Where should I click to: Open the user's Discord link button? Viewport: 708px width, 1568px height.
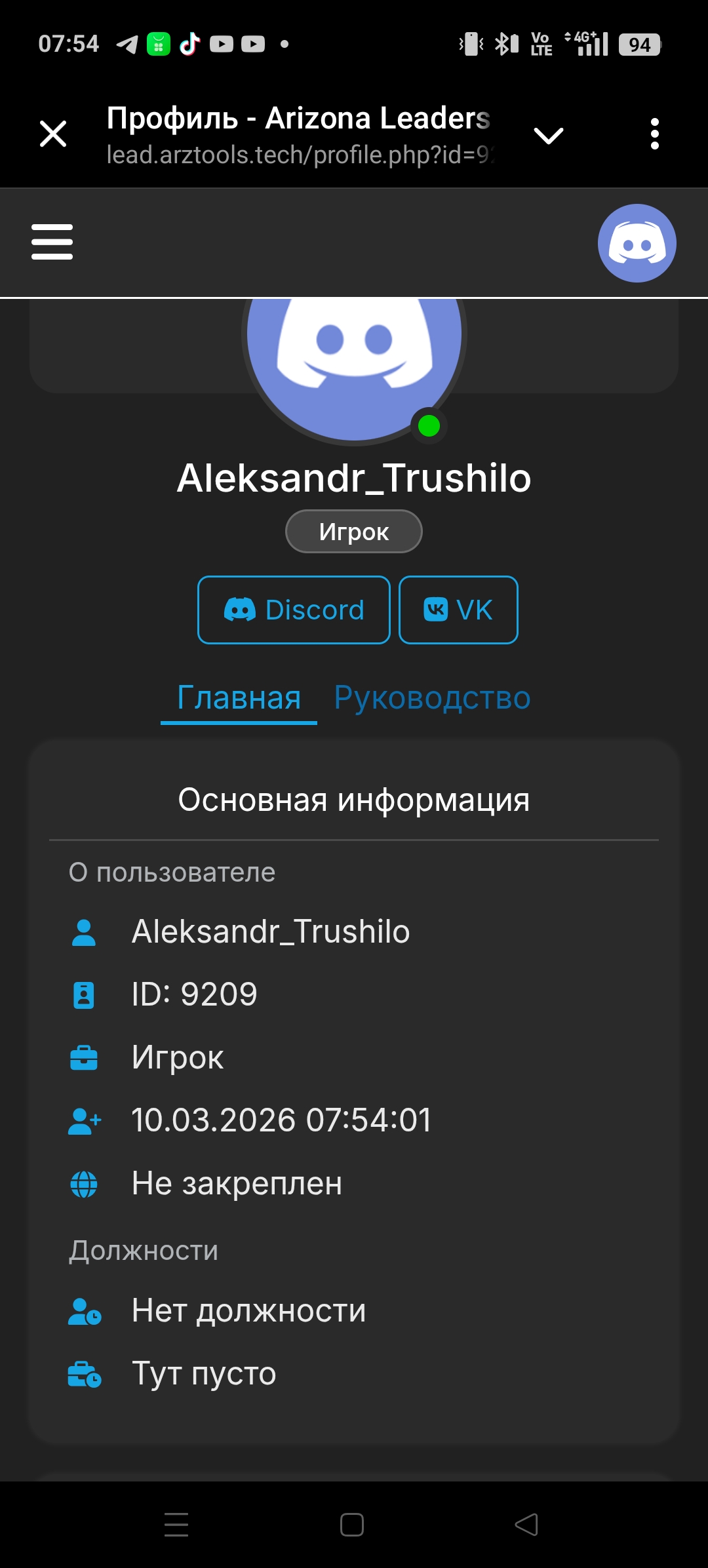[x=294, y=610]
